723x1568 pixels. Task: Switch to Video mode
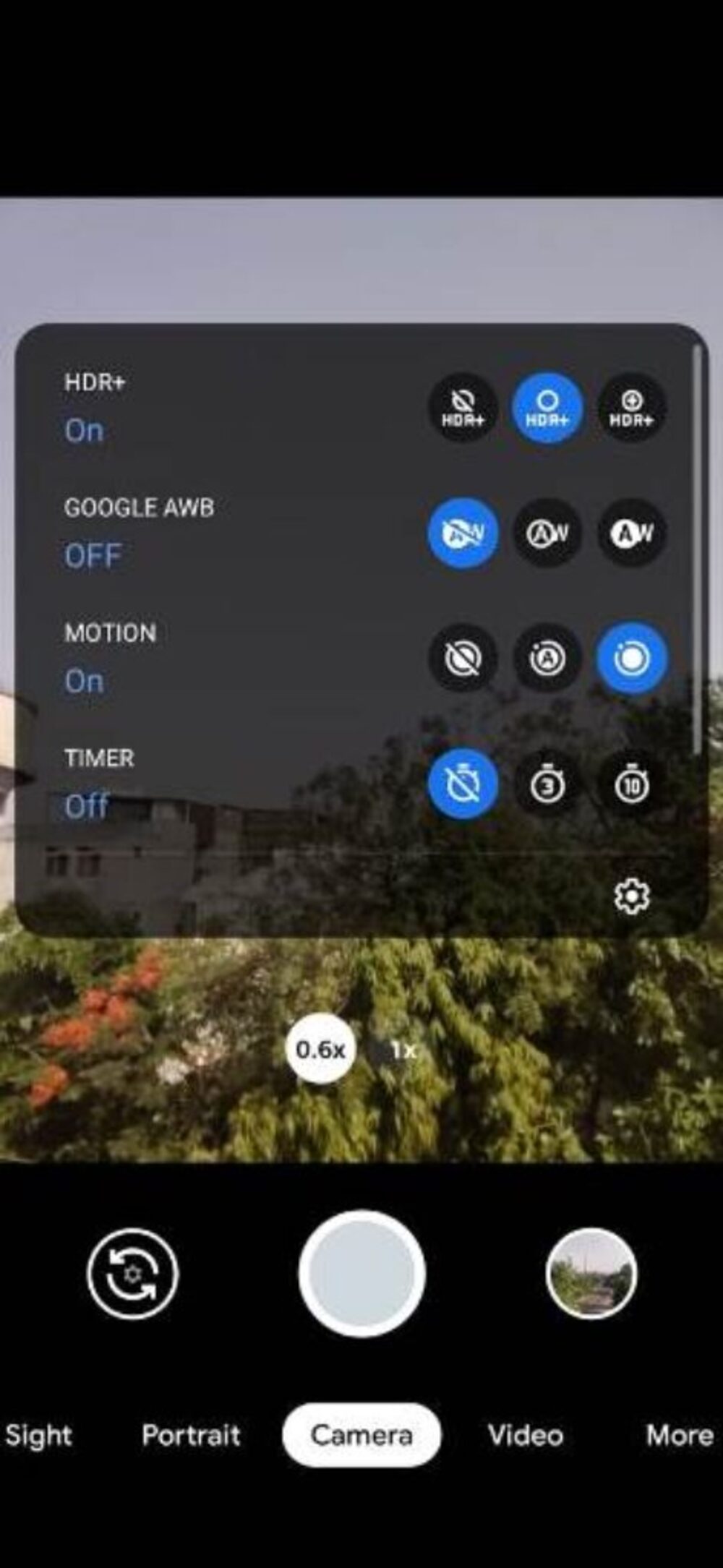pos(526,1435)
